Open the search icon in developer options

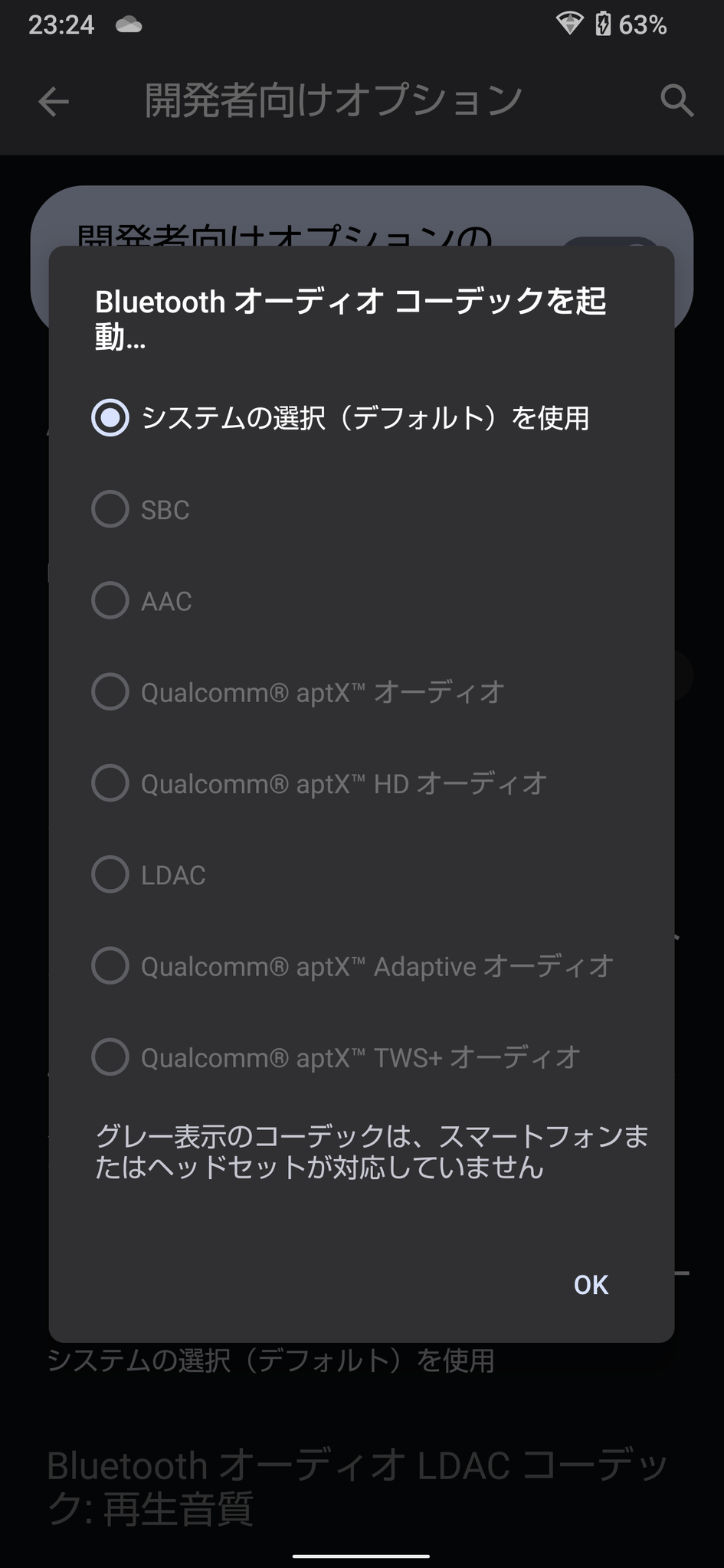click(x=676, y=100)
